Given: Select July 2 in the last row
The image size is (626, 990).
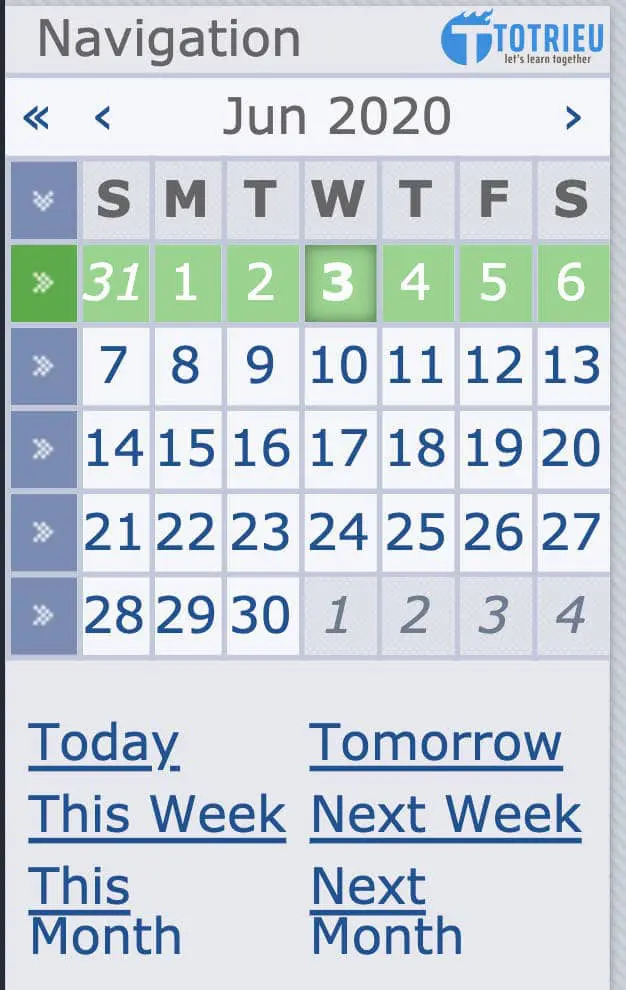Looking at the screenshot, I should [416, 615].
